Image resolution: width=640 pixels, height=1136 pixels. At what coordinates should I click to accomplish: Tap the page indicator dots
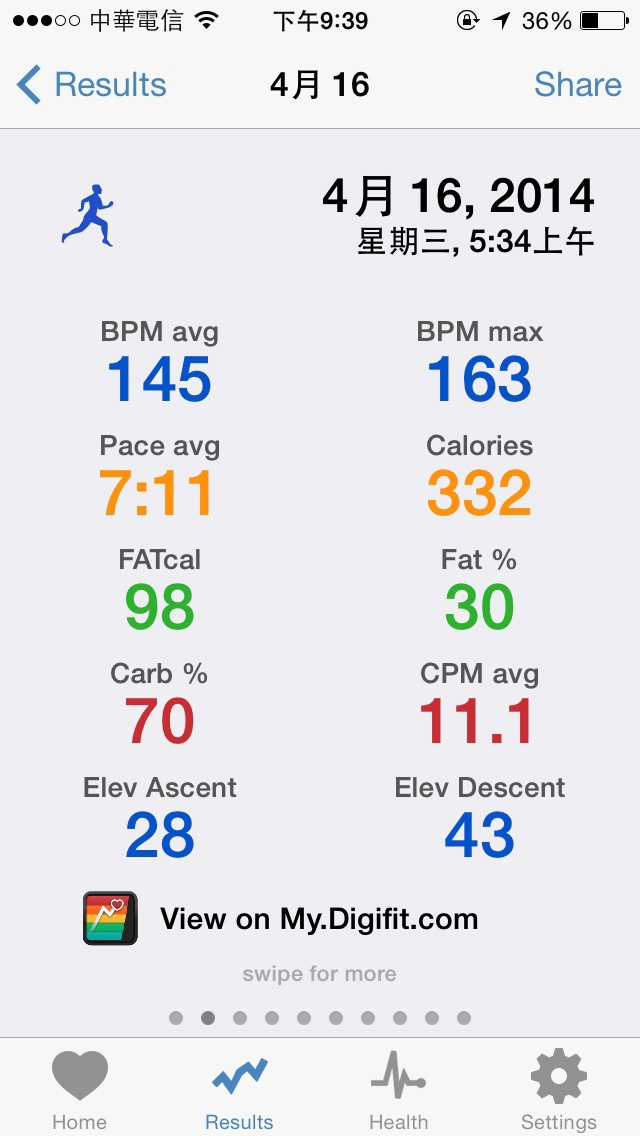point(320,1018)
